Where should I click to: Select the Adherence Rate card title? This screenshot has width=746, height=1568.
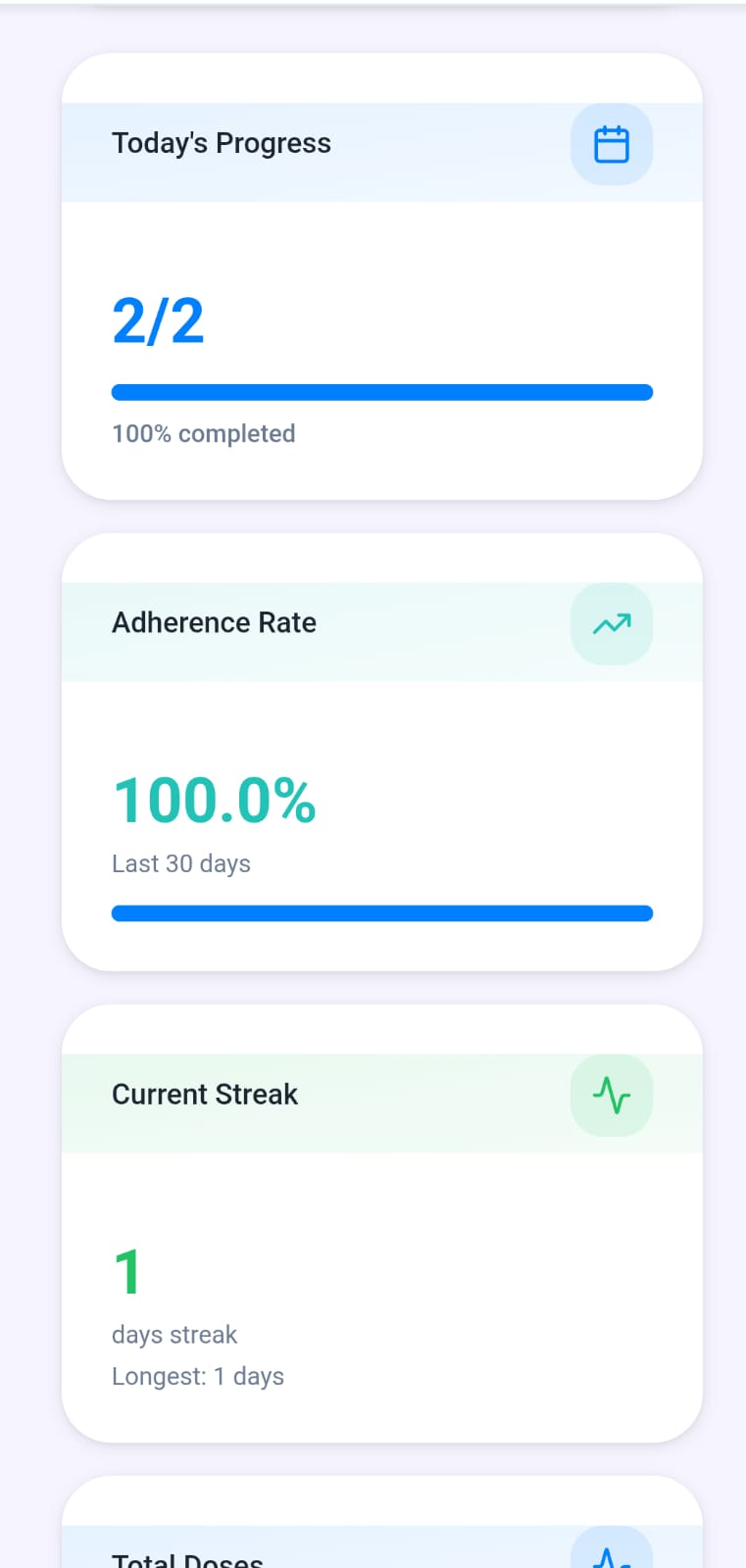(x=214, y=622)
